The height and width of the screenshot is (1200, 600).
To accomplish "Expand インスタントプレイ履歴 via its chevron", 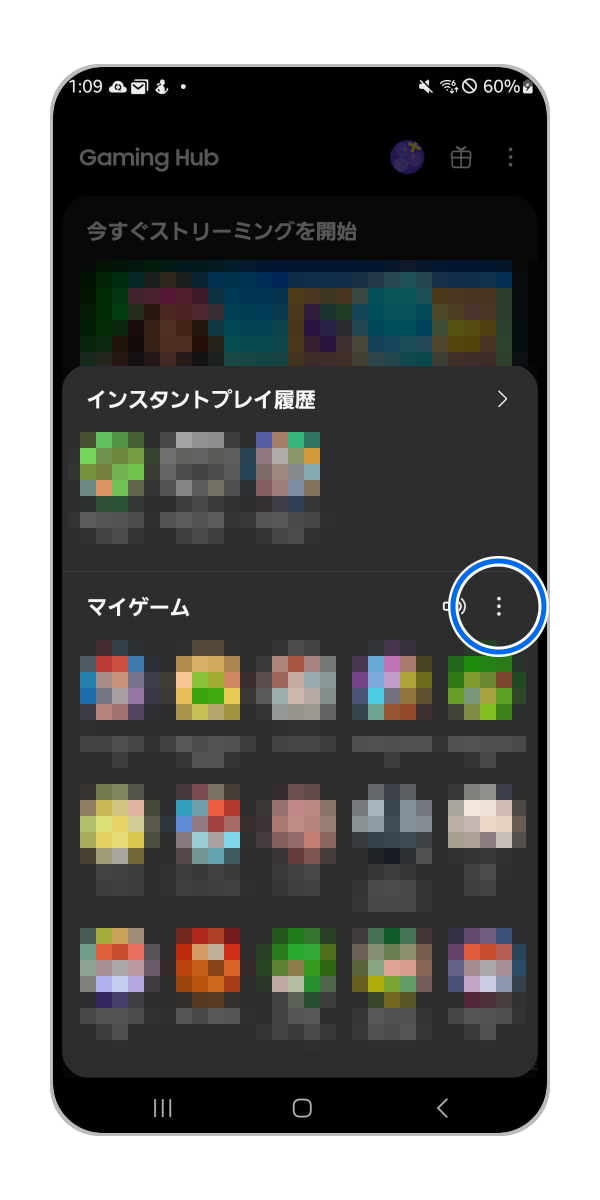I will 502,400.
